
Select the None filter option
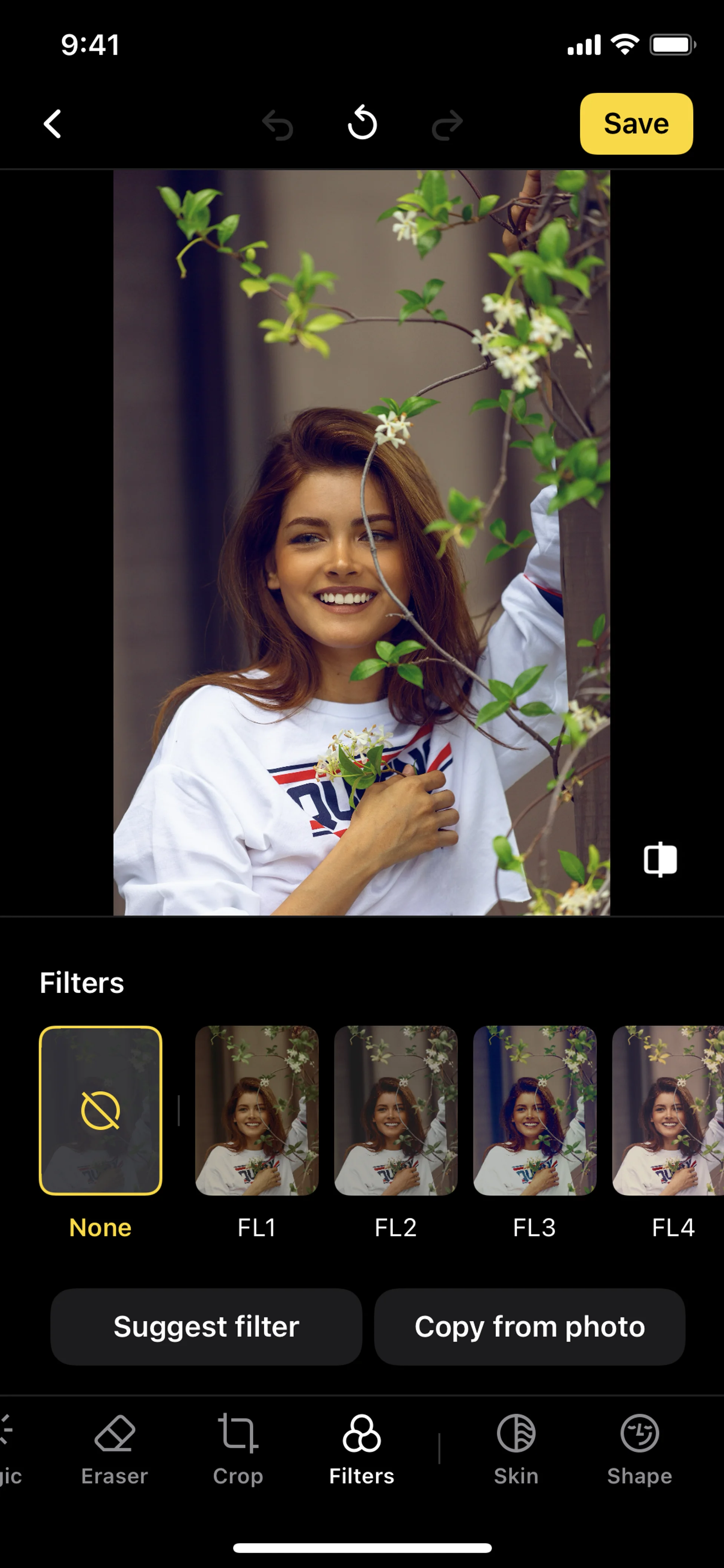point(100,1110)
